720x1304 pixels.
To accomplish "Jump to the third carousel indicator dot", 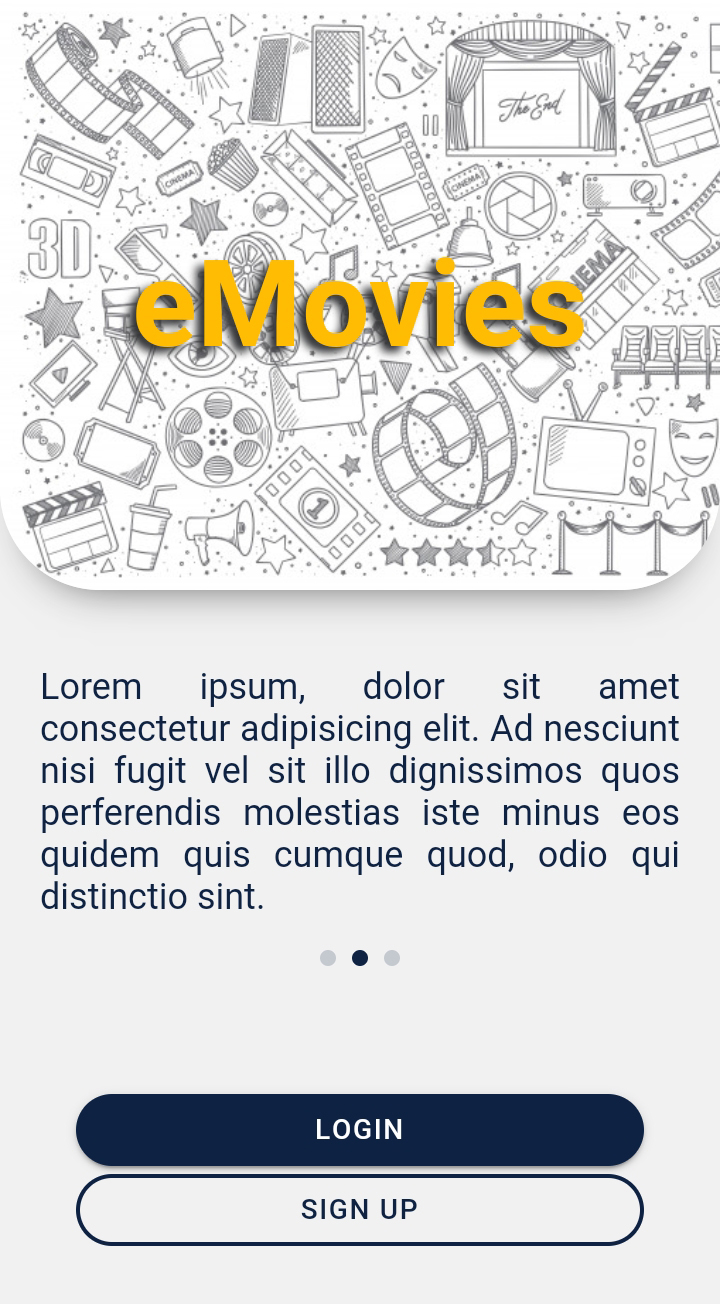I will (x=392, y=958).
